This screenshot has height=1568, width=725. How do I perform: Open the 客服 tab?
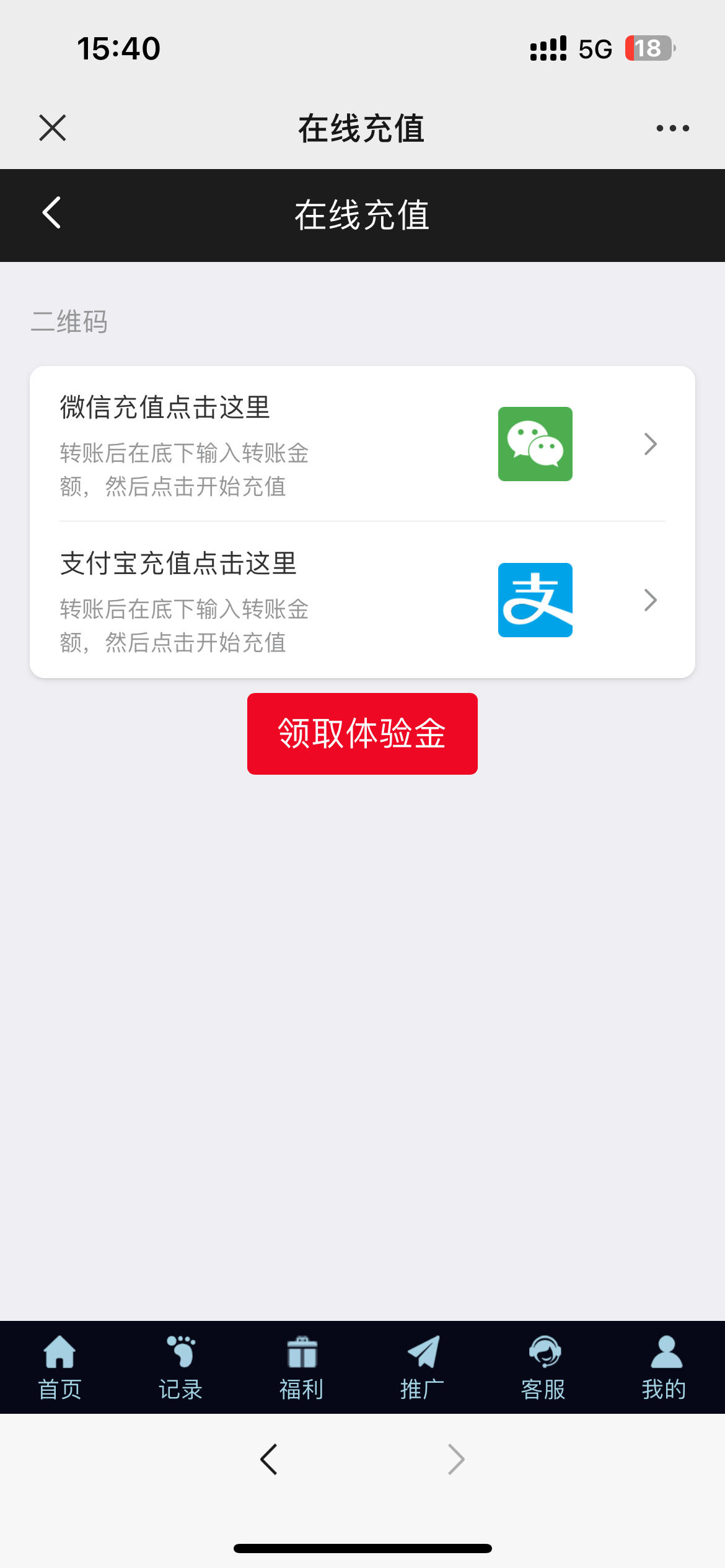click(x=543, y=1367)
